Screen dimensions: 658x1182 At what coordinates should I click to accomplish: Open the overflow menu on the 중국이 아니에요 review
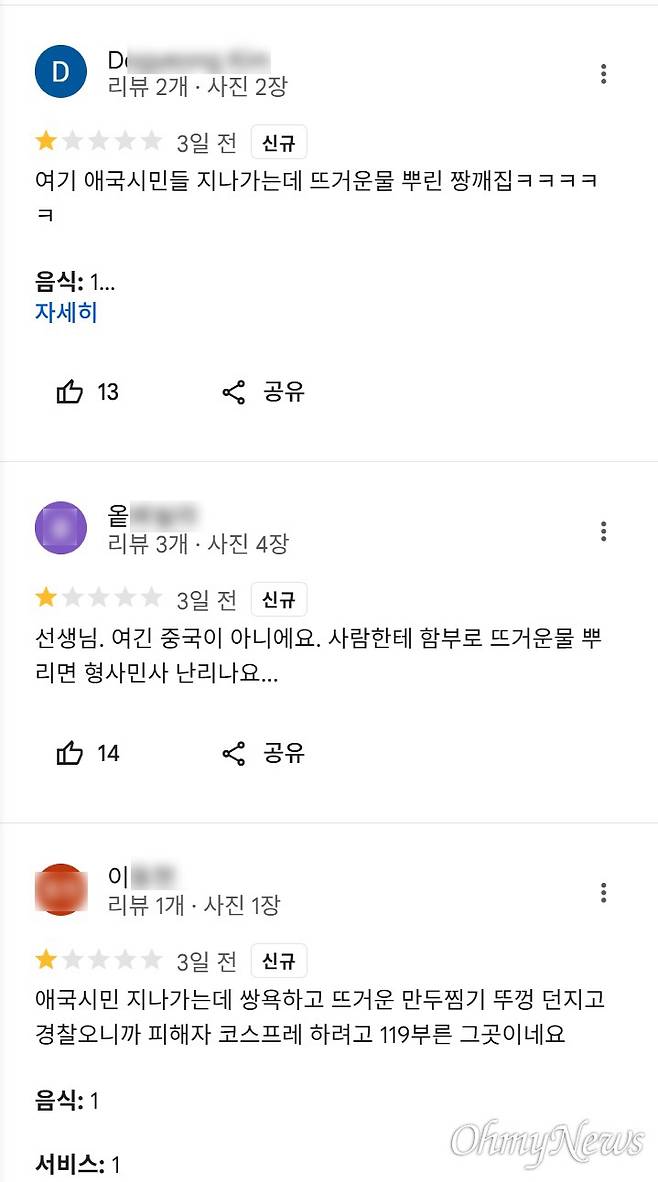coord(603,531)
